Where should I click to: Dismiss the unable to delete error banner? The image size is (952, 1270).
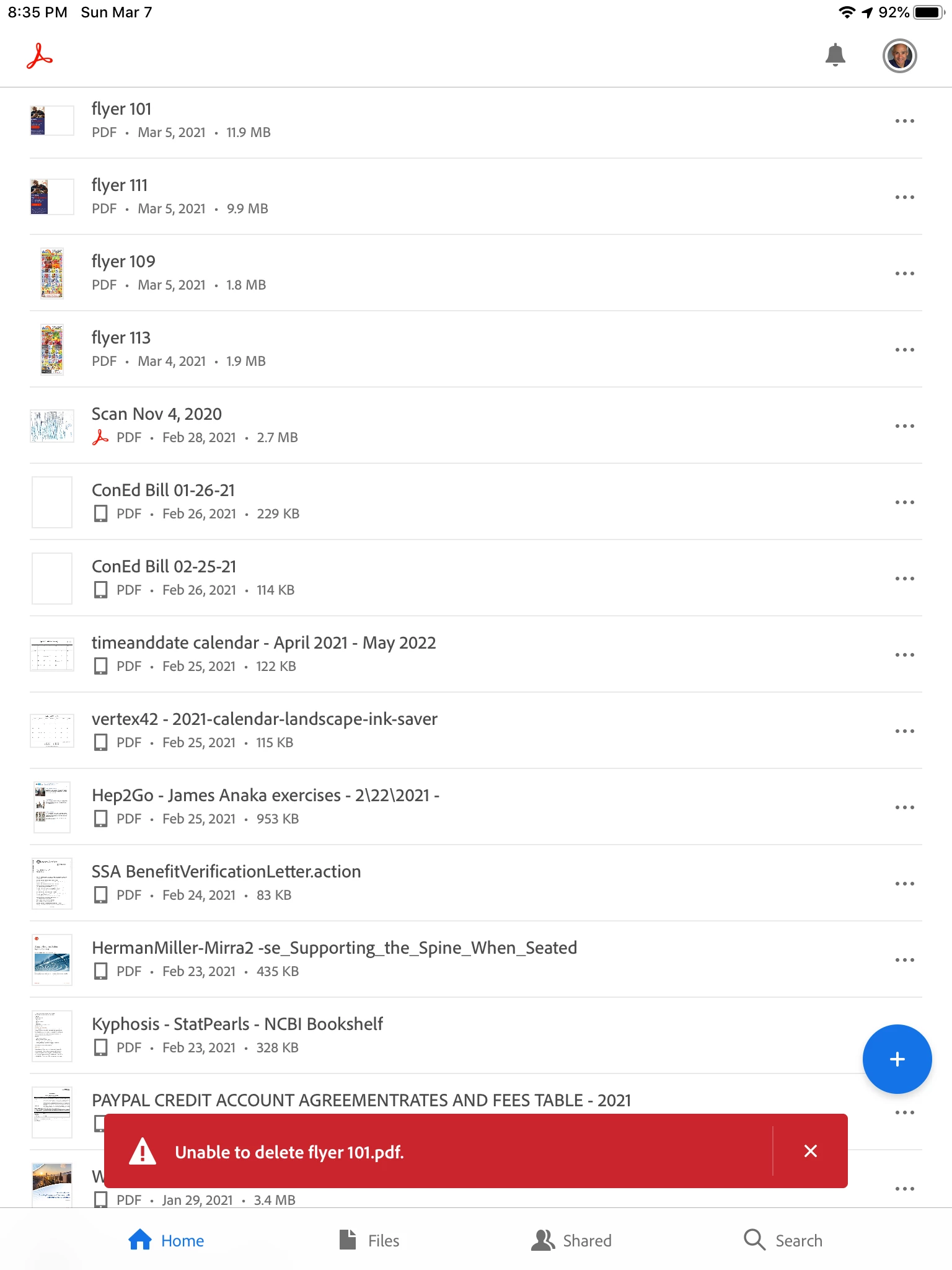(810, 1151)
